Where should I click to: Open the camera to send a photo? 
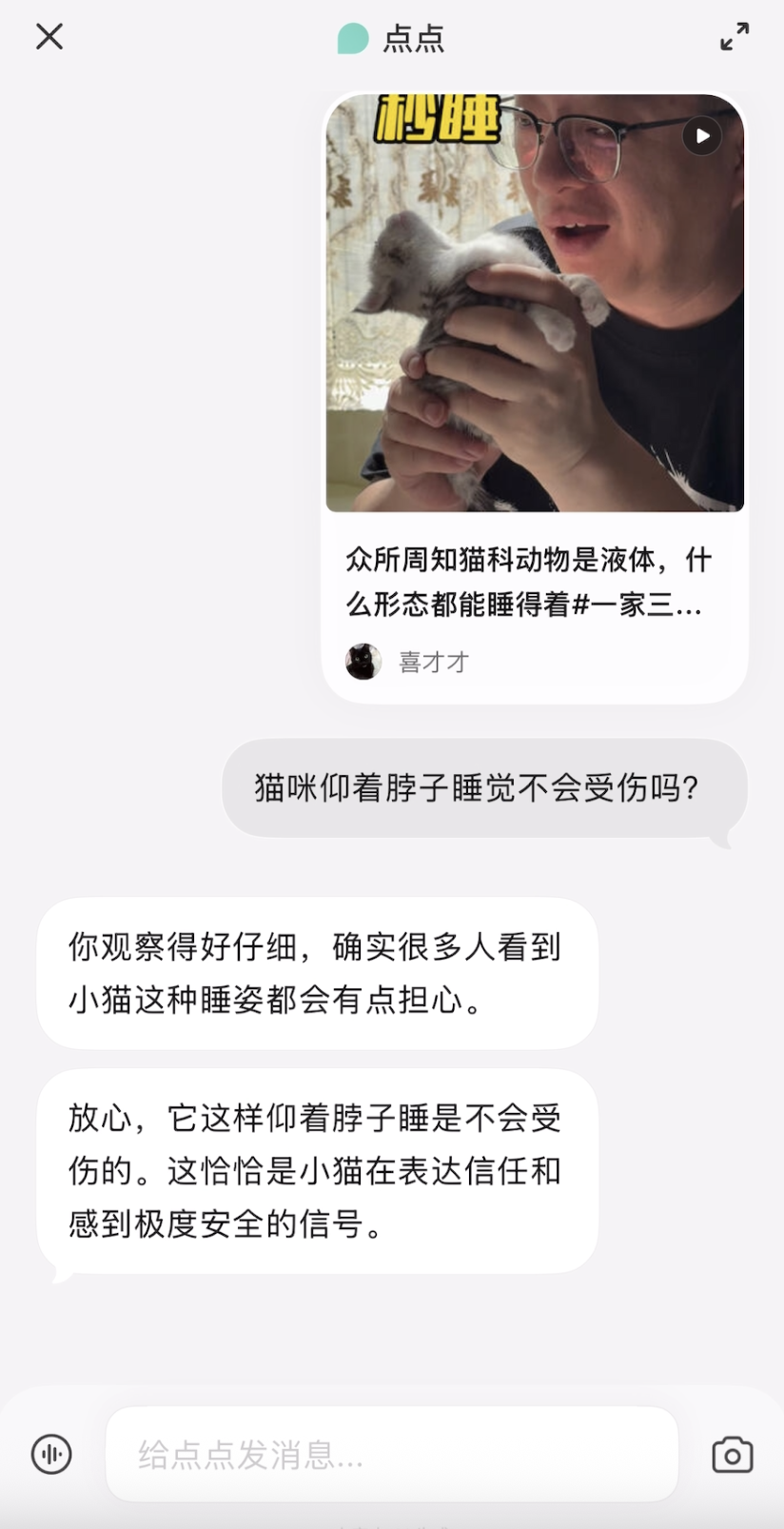coord(732,1455)
